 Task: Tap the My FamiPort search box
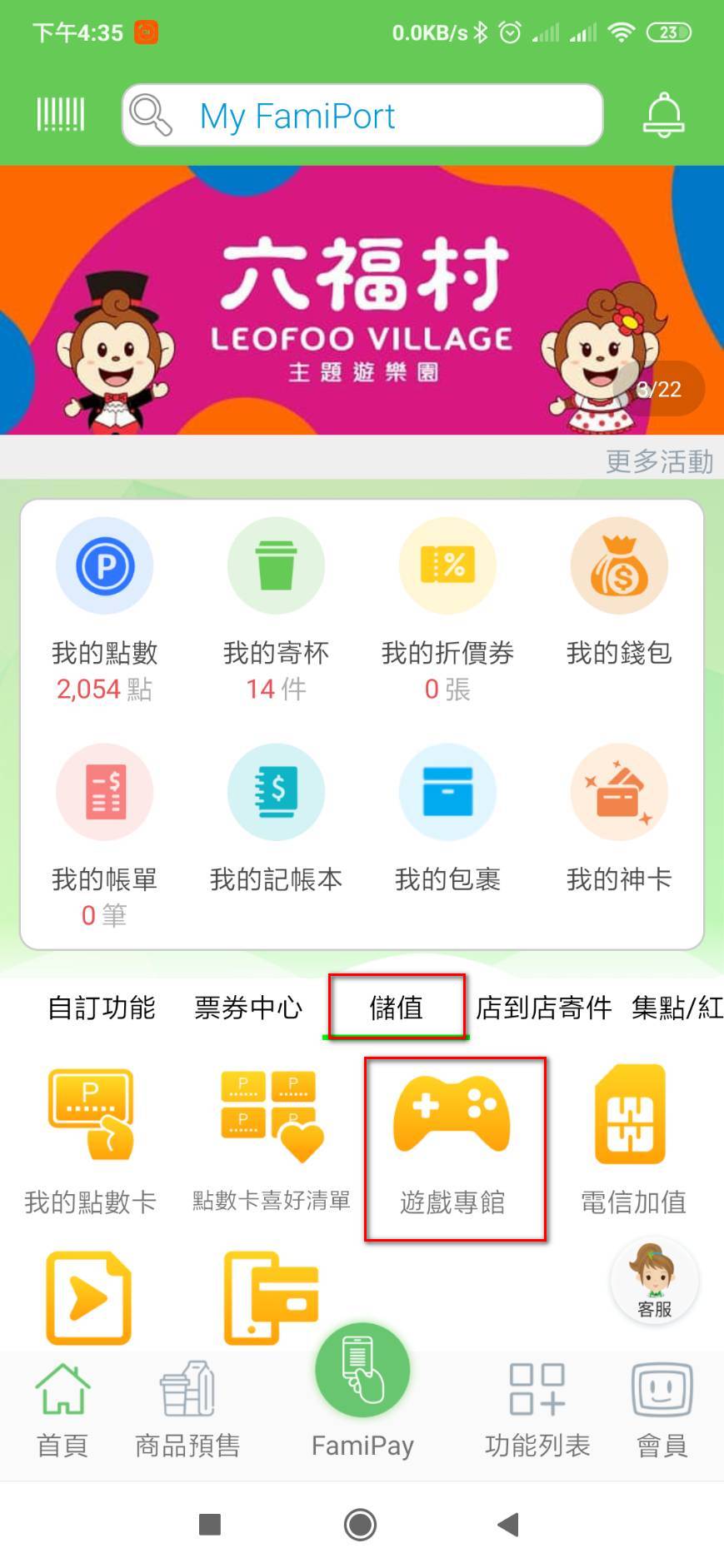click(362, 115)
